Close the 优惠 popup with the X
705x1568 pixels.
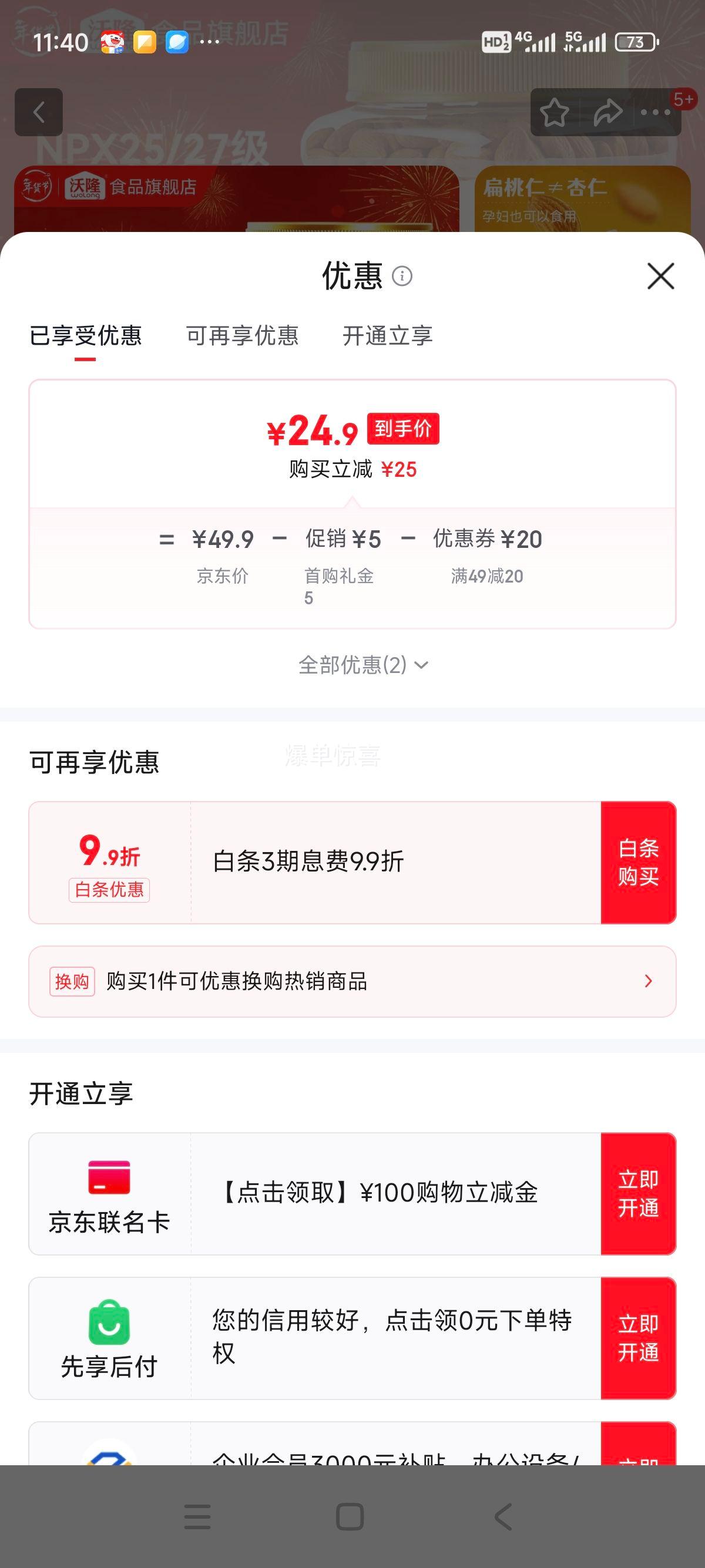pyautogui.click(x=660, y=277)
